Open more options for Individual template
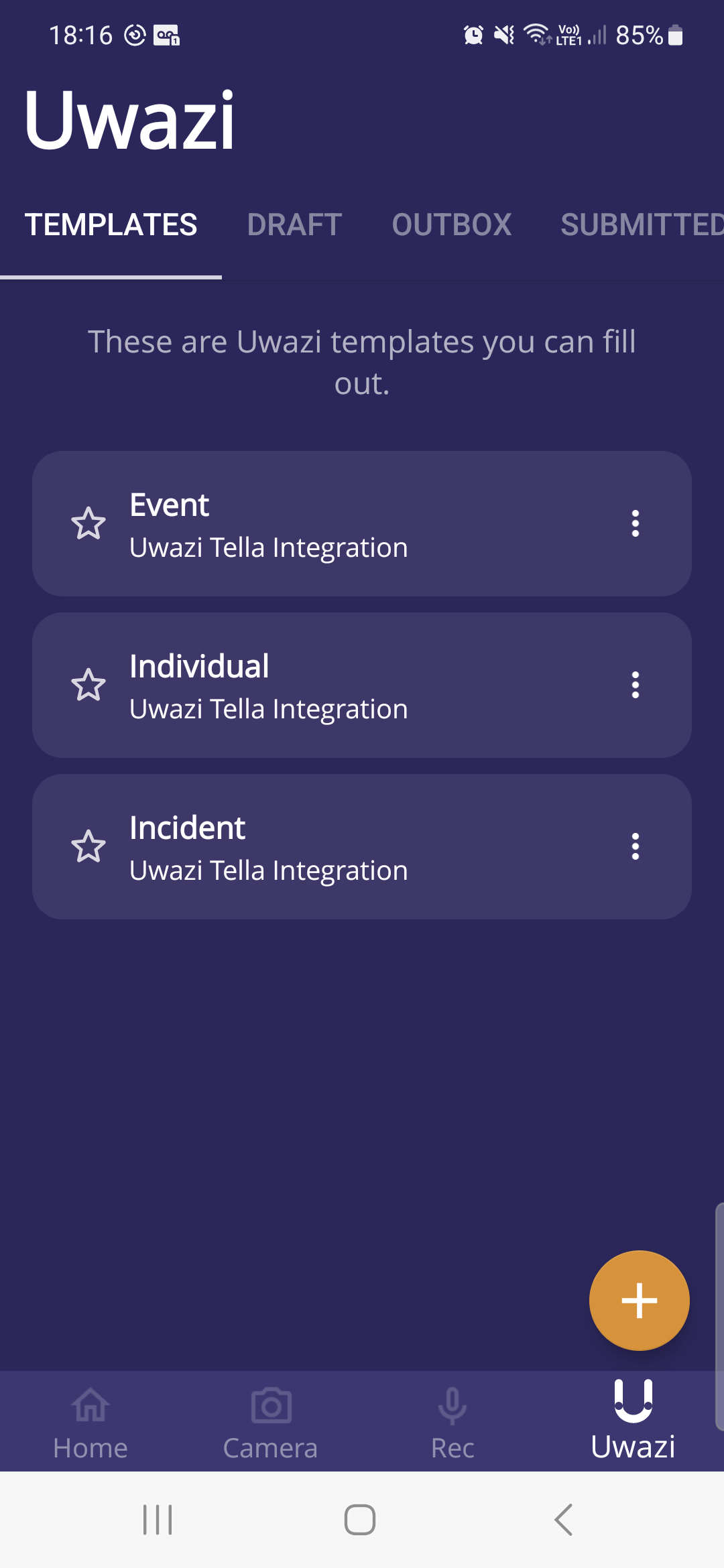 [x=635, y=685]
